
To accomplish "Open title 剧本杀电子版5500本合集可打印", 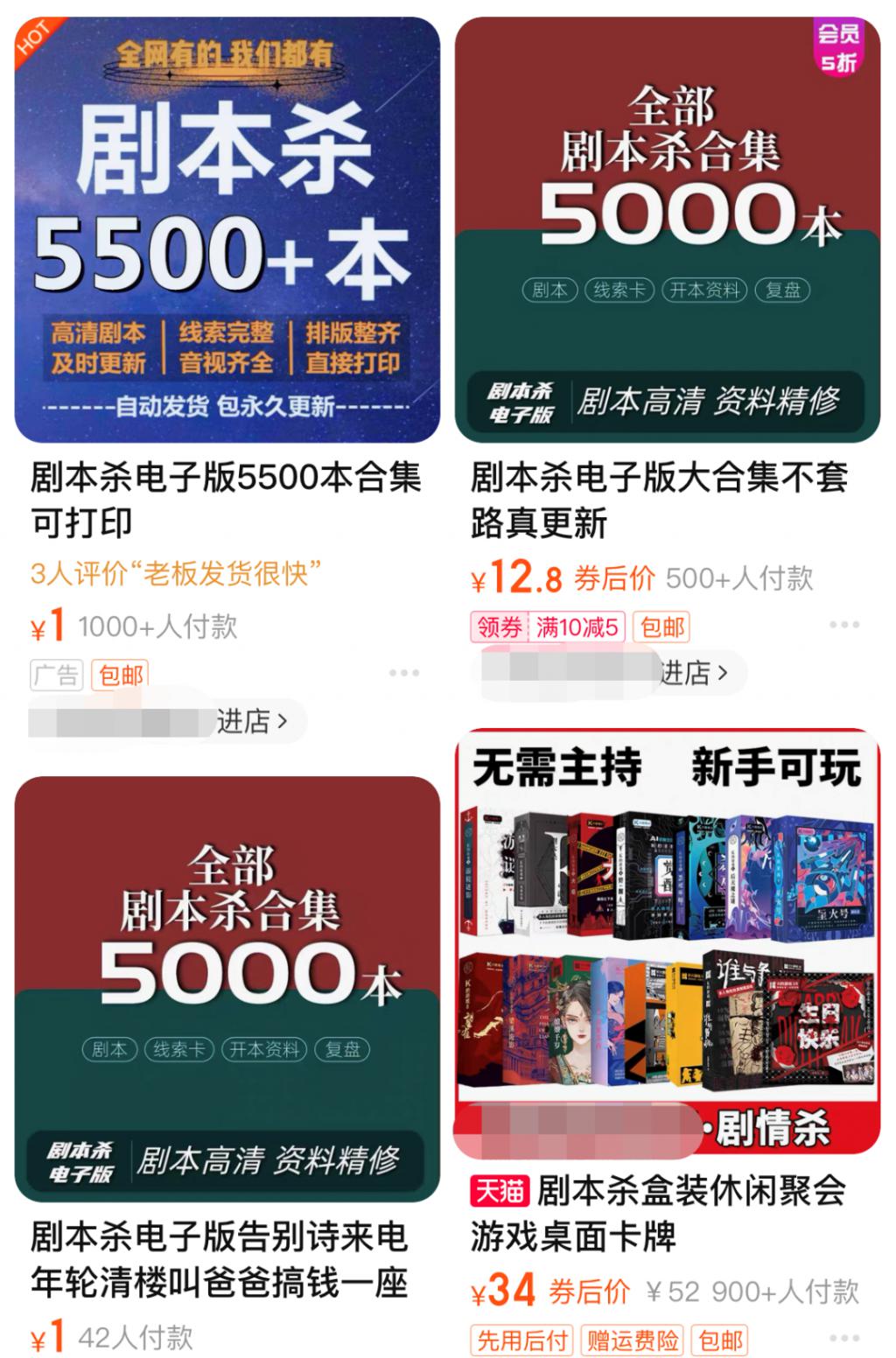I will coord(226,500).
